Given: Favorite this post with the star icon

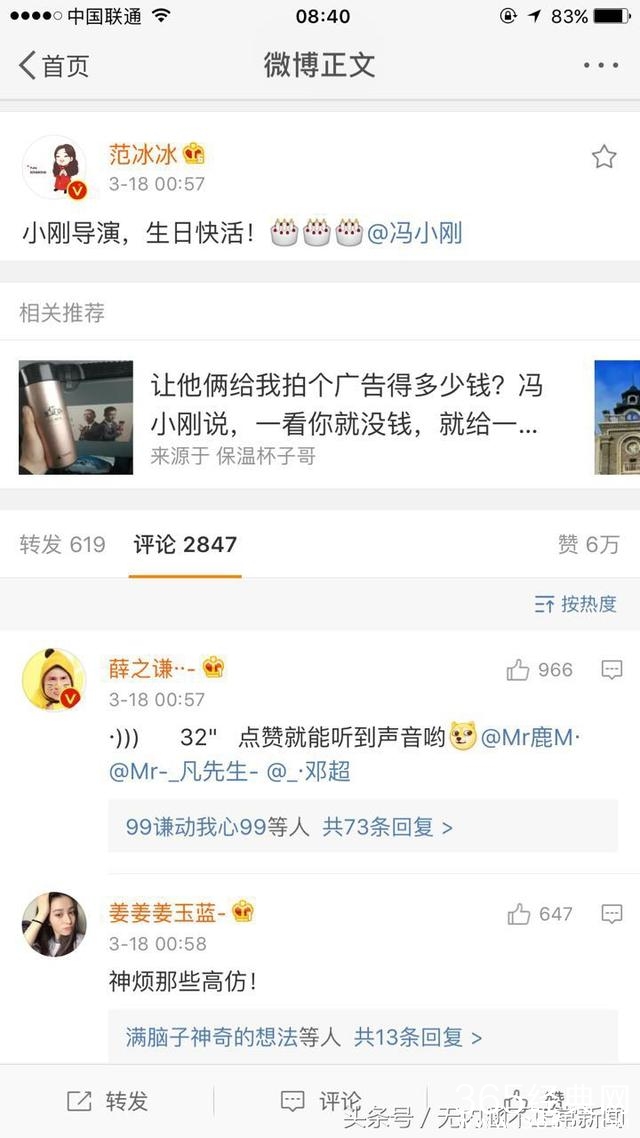Looking at the screenshot, I should [x=604, y=157].
